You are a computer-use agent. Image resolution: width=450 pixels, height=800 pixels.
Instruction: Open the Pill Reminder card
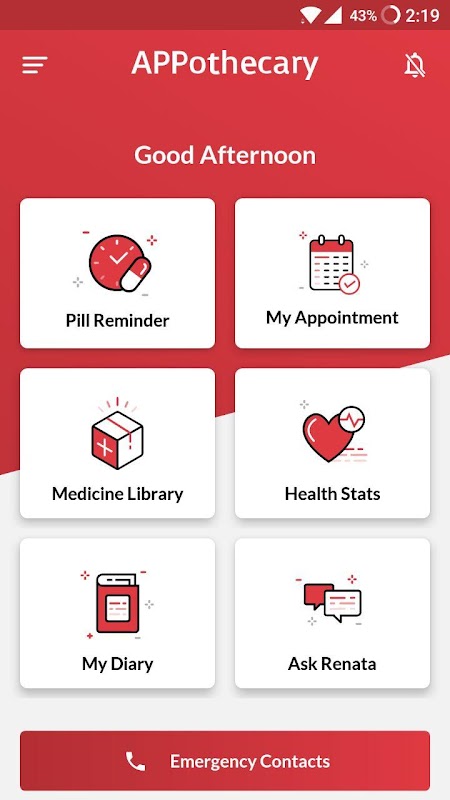coord(117,273)
